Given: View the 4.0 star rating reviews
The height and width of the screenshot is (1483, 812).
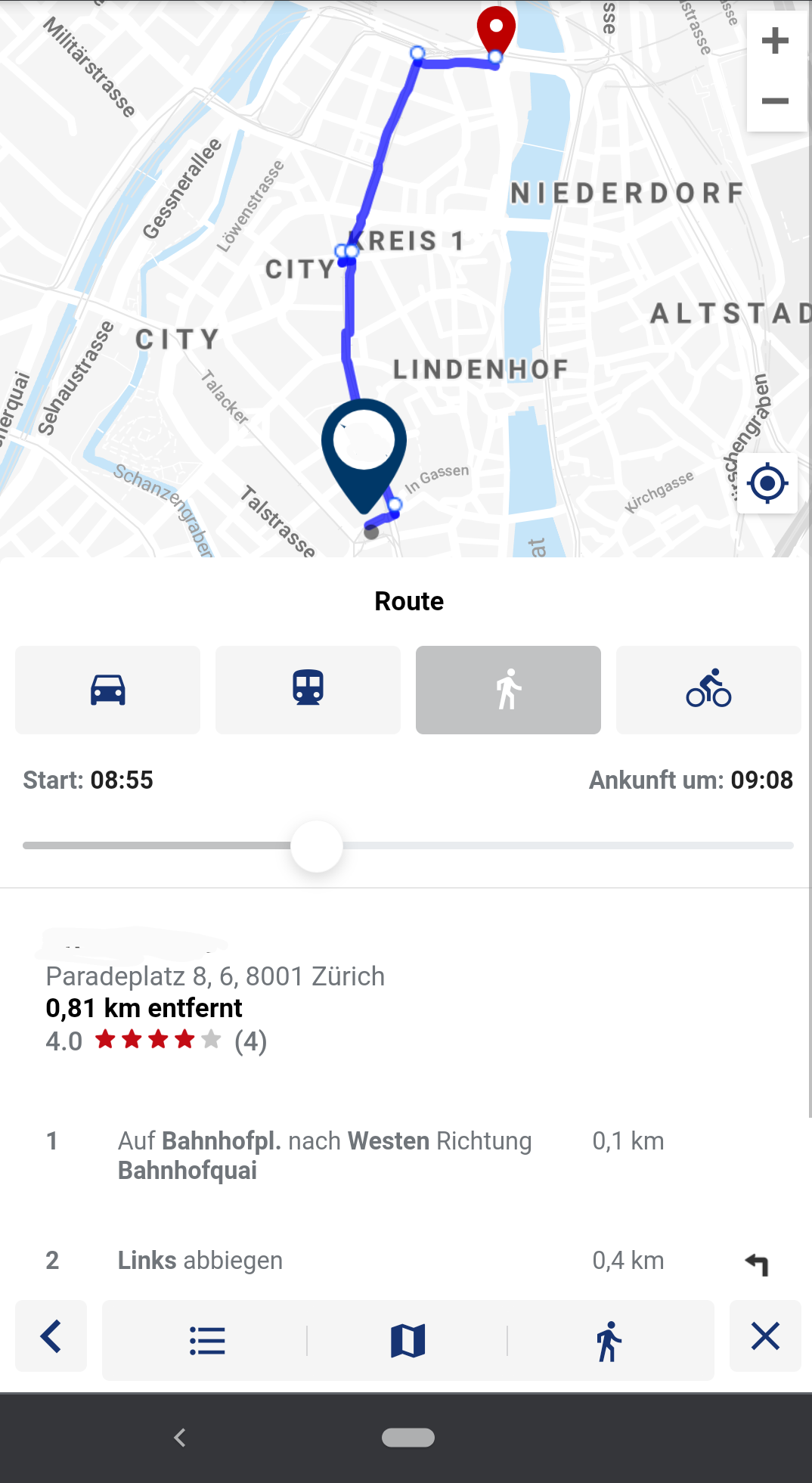Looking at the screenshot, I should 155,1041.
